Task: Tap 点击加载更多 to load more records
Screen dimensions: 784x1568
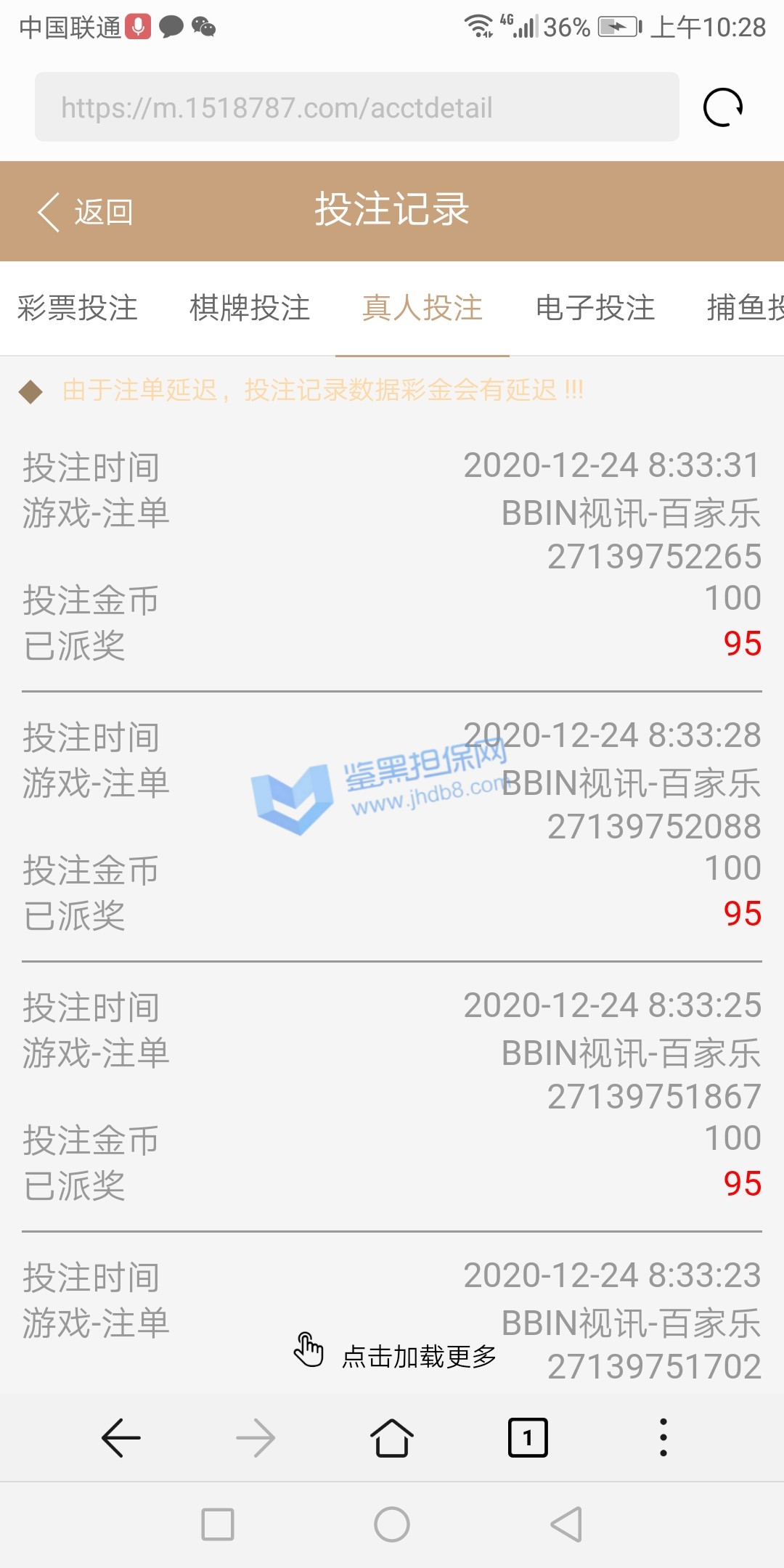Action: point(396,1355)
